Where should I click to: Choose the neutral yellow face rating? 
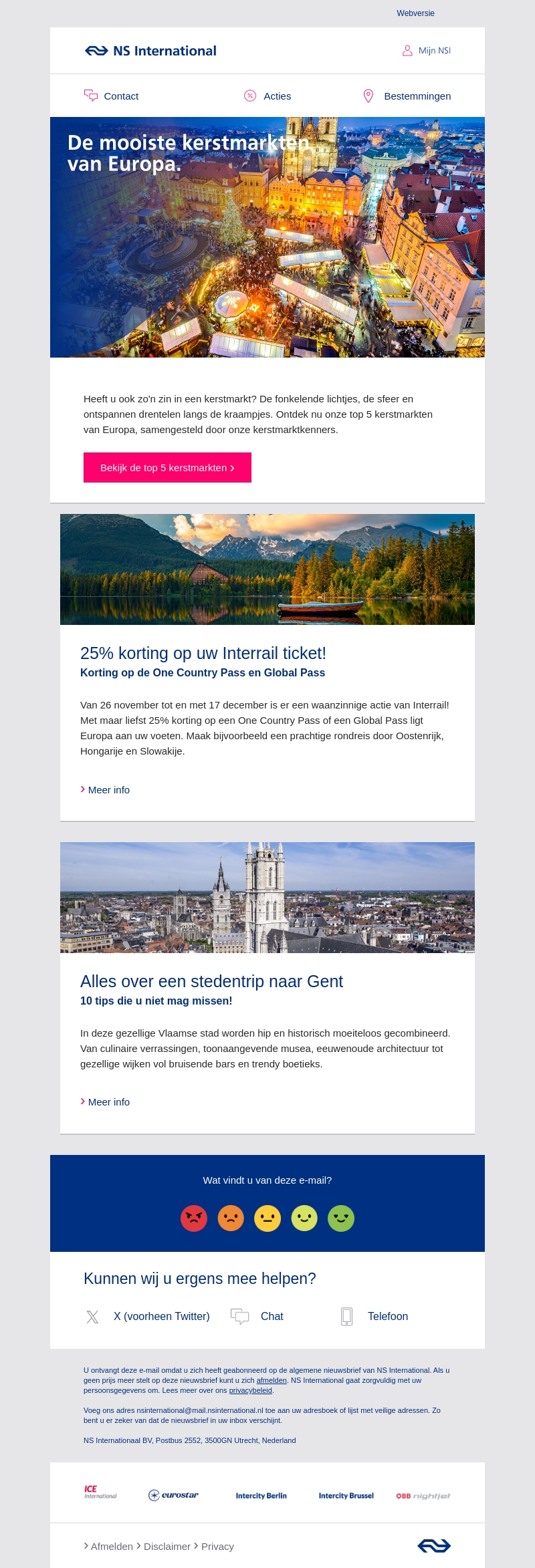pyautogui.click(x=267, y=1218)
